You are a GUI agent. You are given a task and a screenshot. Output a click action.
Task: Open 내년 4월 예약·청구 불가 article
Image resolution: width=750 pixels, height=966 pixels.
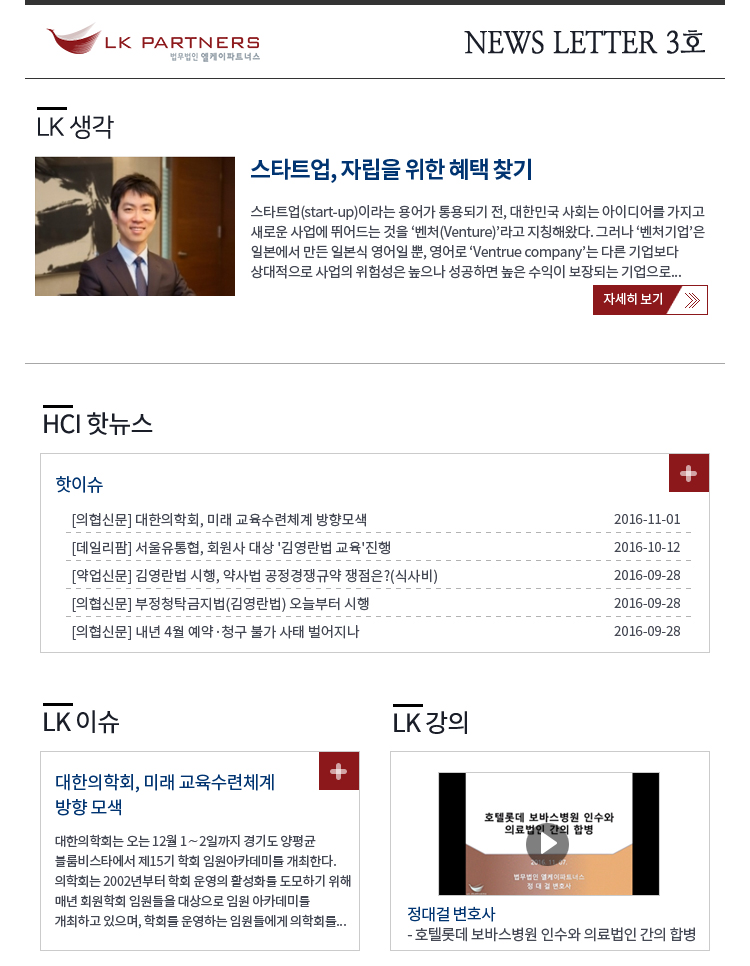[215, 631]
